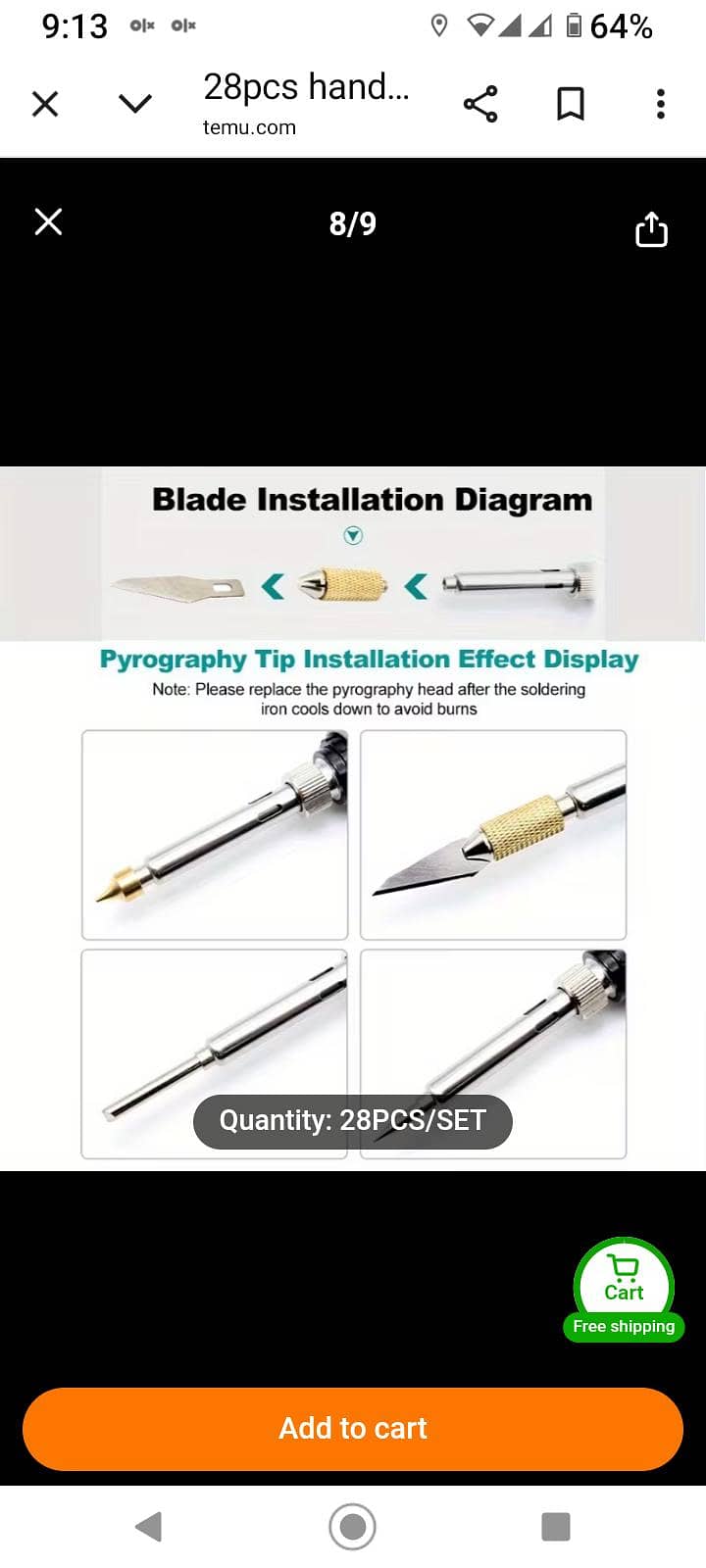Close the browser tab with the X icon
Image resolution: width=706 pixels, height=1568 pixels.
pos(45,104)
